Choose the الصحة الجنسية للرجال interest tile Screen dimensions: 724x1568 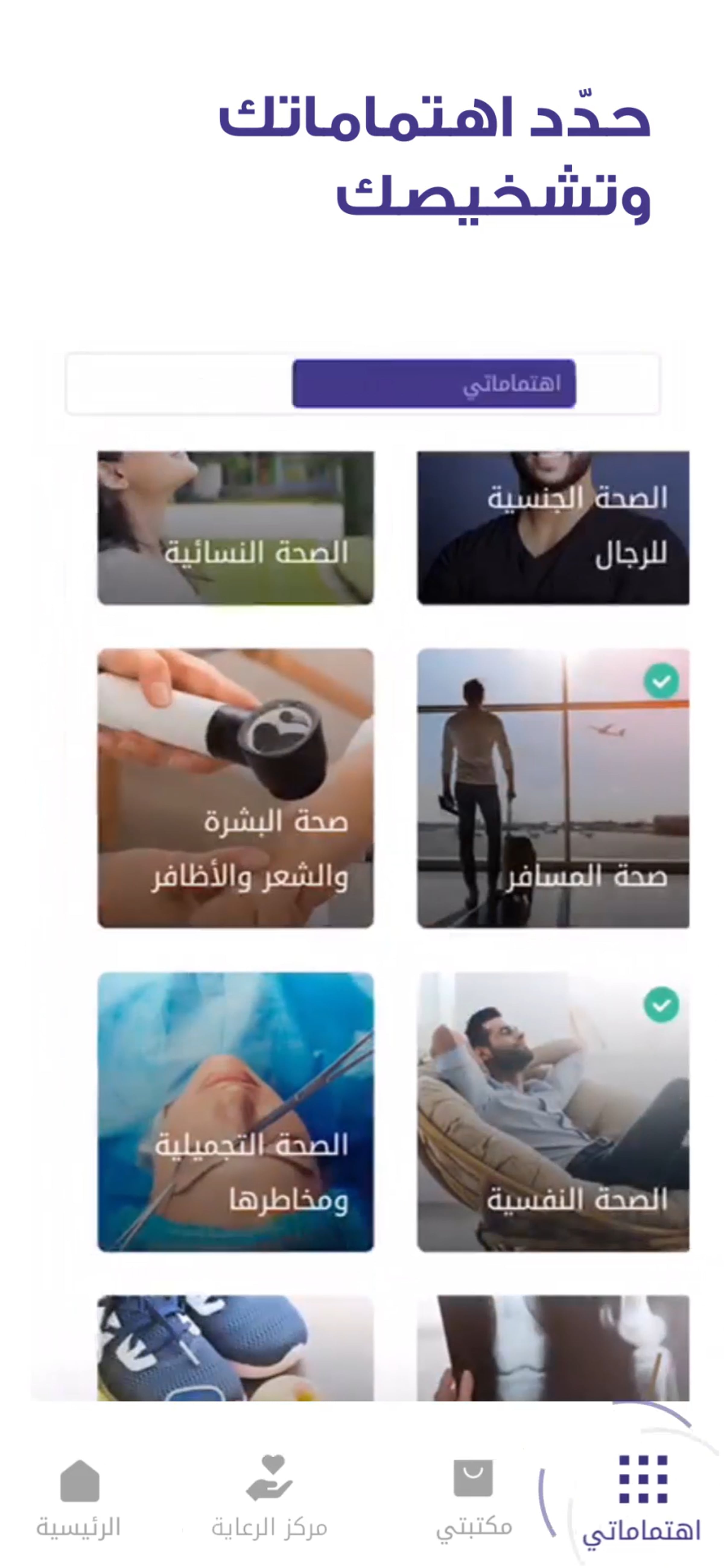click(553, 527)
